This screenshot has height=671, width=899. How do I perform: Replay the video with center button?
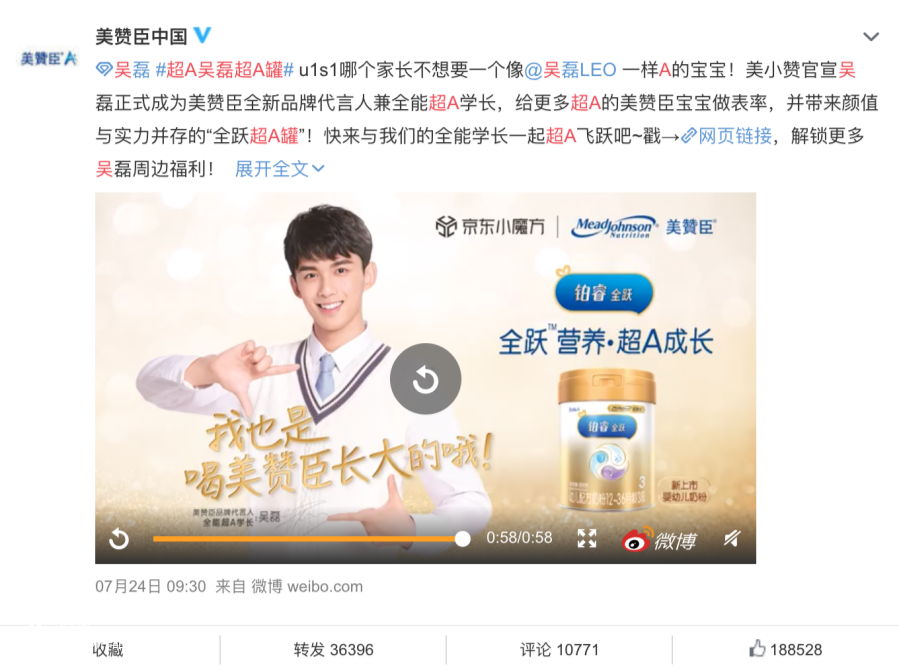[x=425, y=379]
